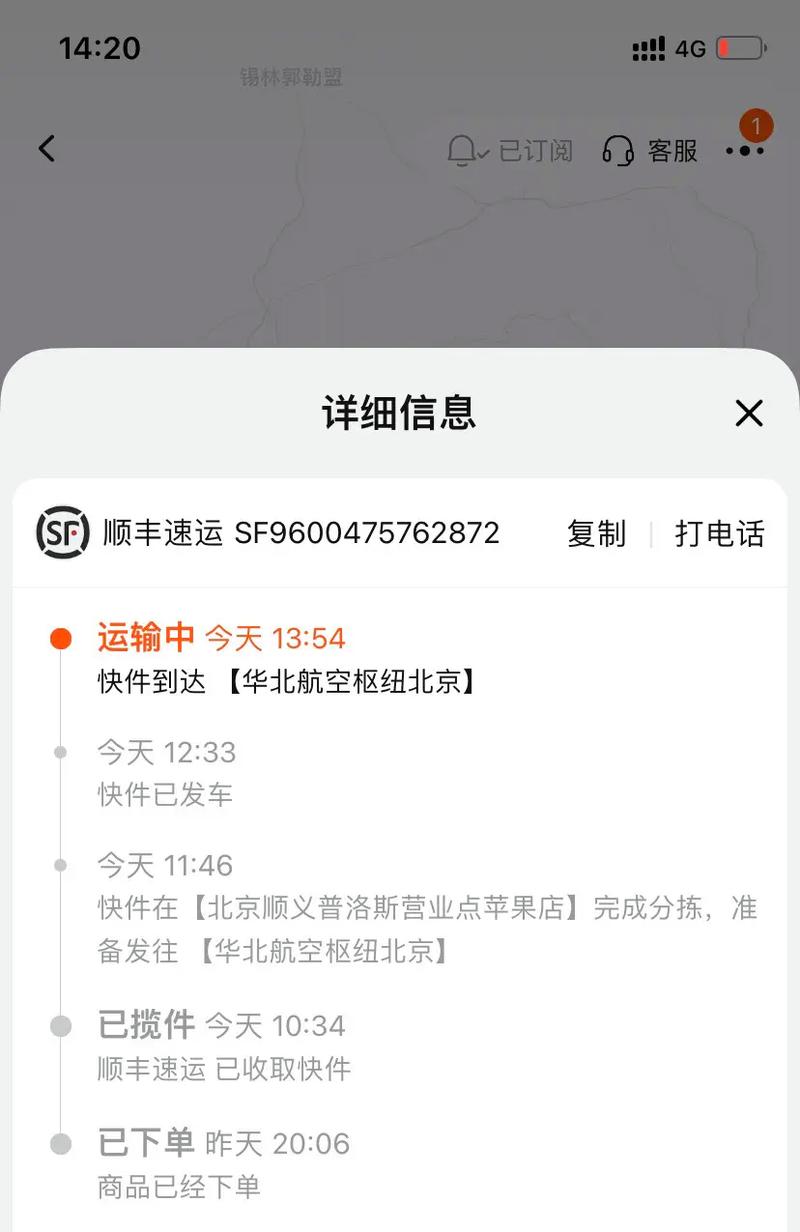Tap the notification badge showing 1

[x=756, y=125]
